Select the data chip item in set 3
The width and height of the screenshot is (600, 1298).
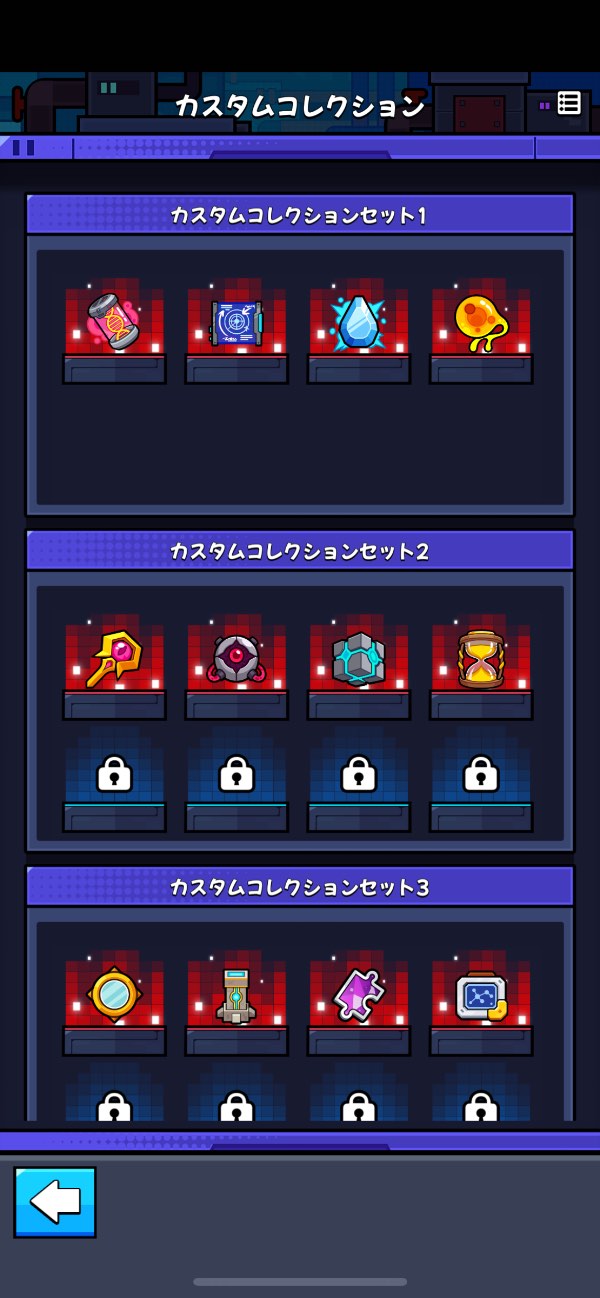[x=481, y=994]
